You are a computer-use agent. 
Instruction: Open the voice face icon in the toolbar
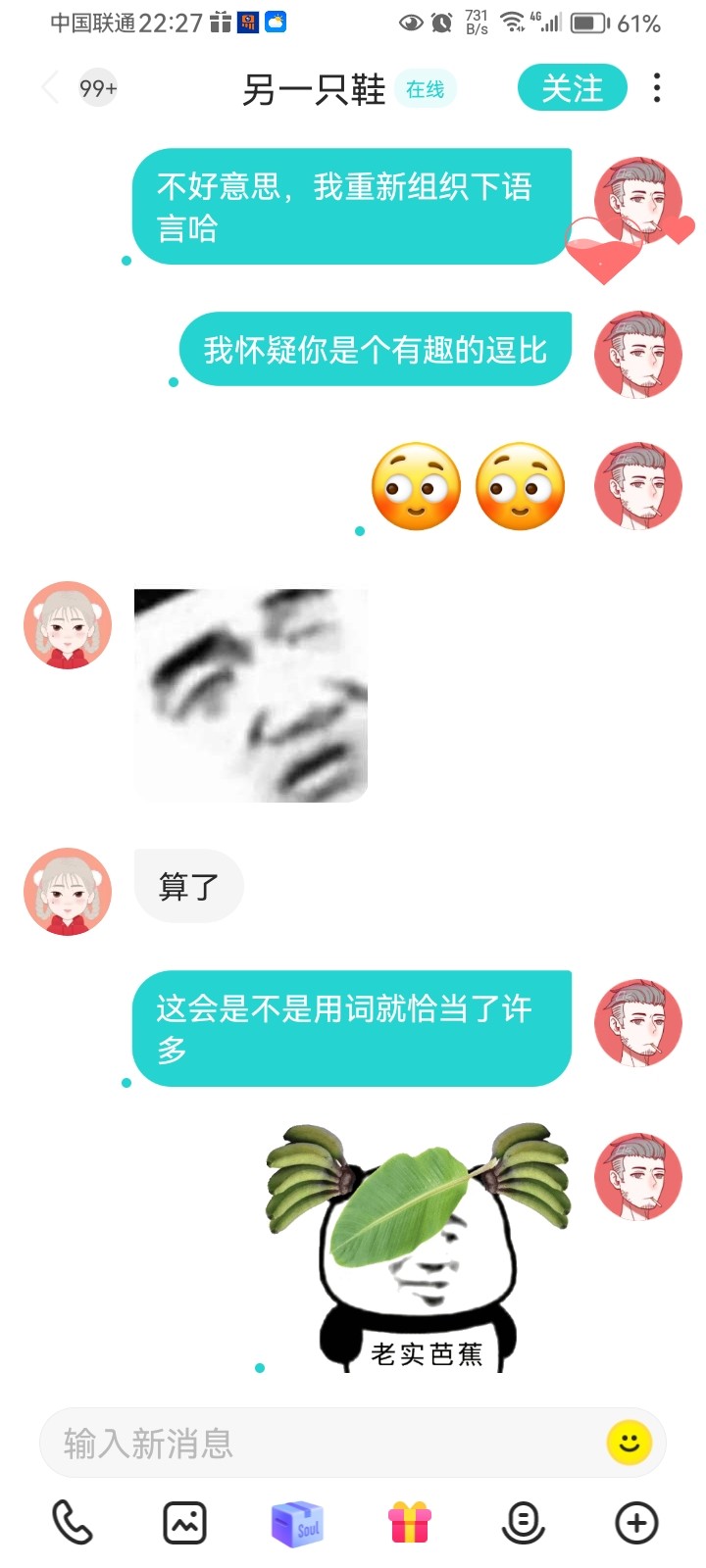(524, 1523)
